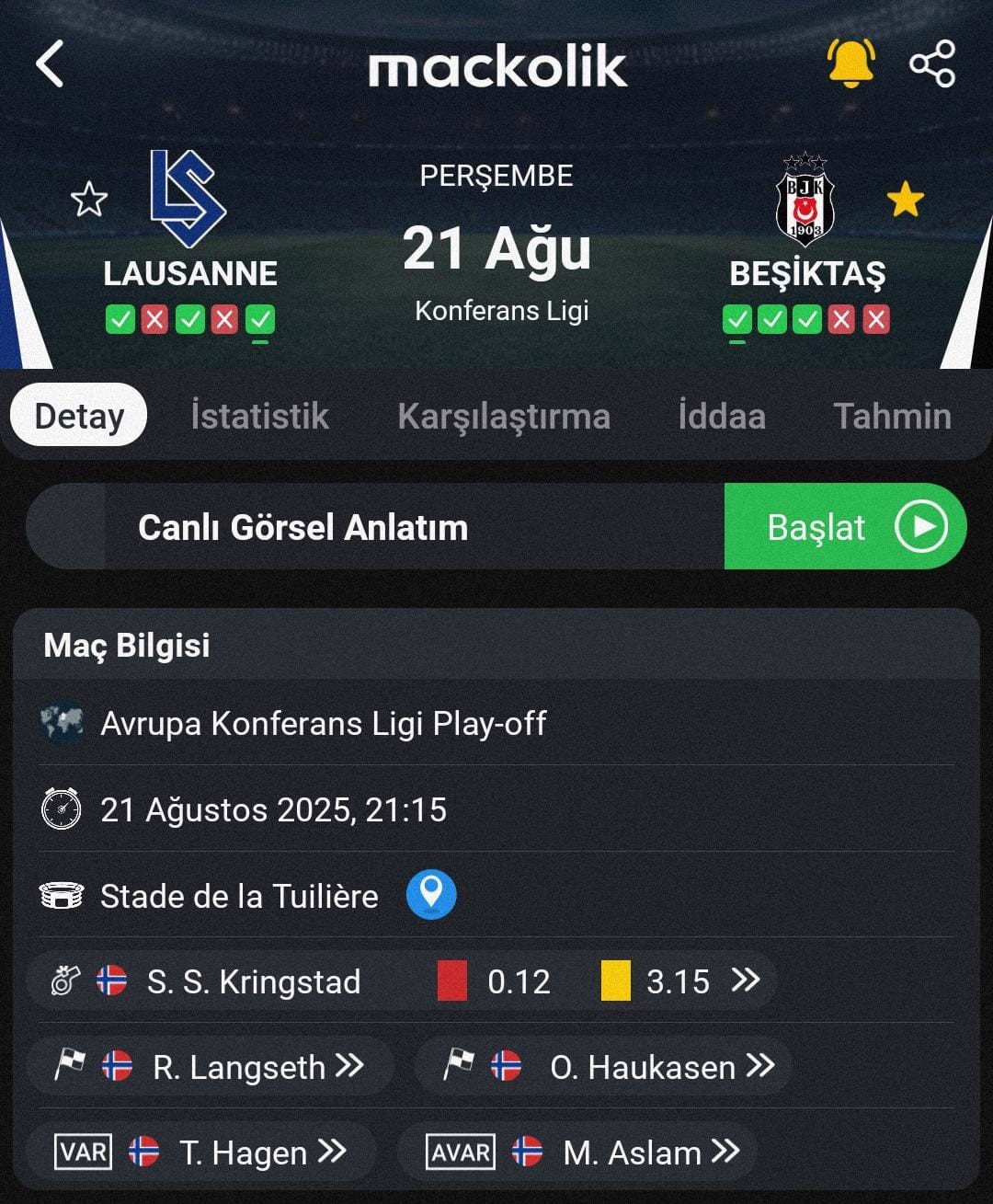This screenshot has width=993, height=1204.
Task: Open the İddaa tab
Action: (x=722, y=416)
